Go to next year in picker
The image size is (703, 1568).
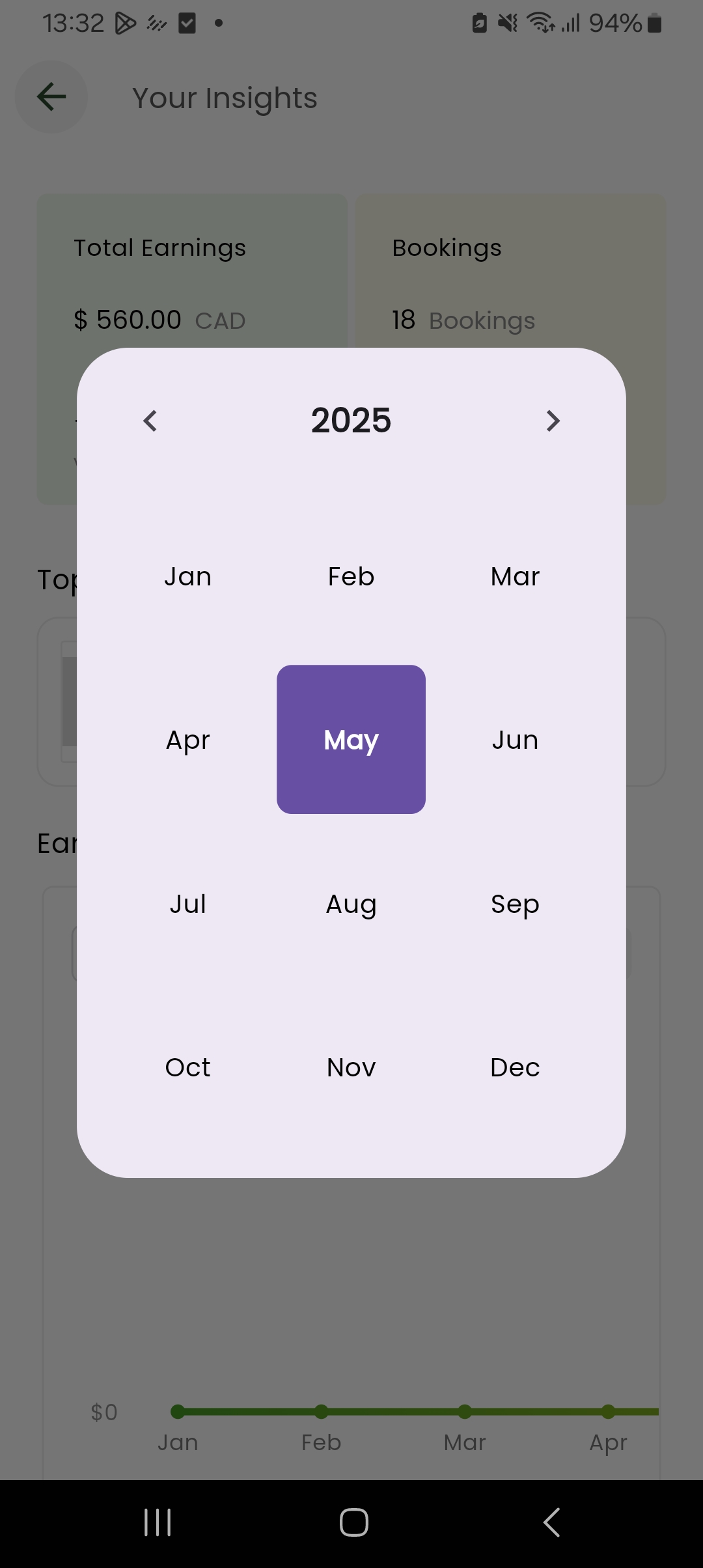pos(553,421)
